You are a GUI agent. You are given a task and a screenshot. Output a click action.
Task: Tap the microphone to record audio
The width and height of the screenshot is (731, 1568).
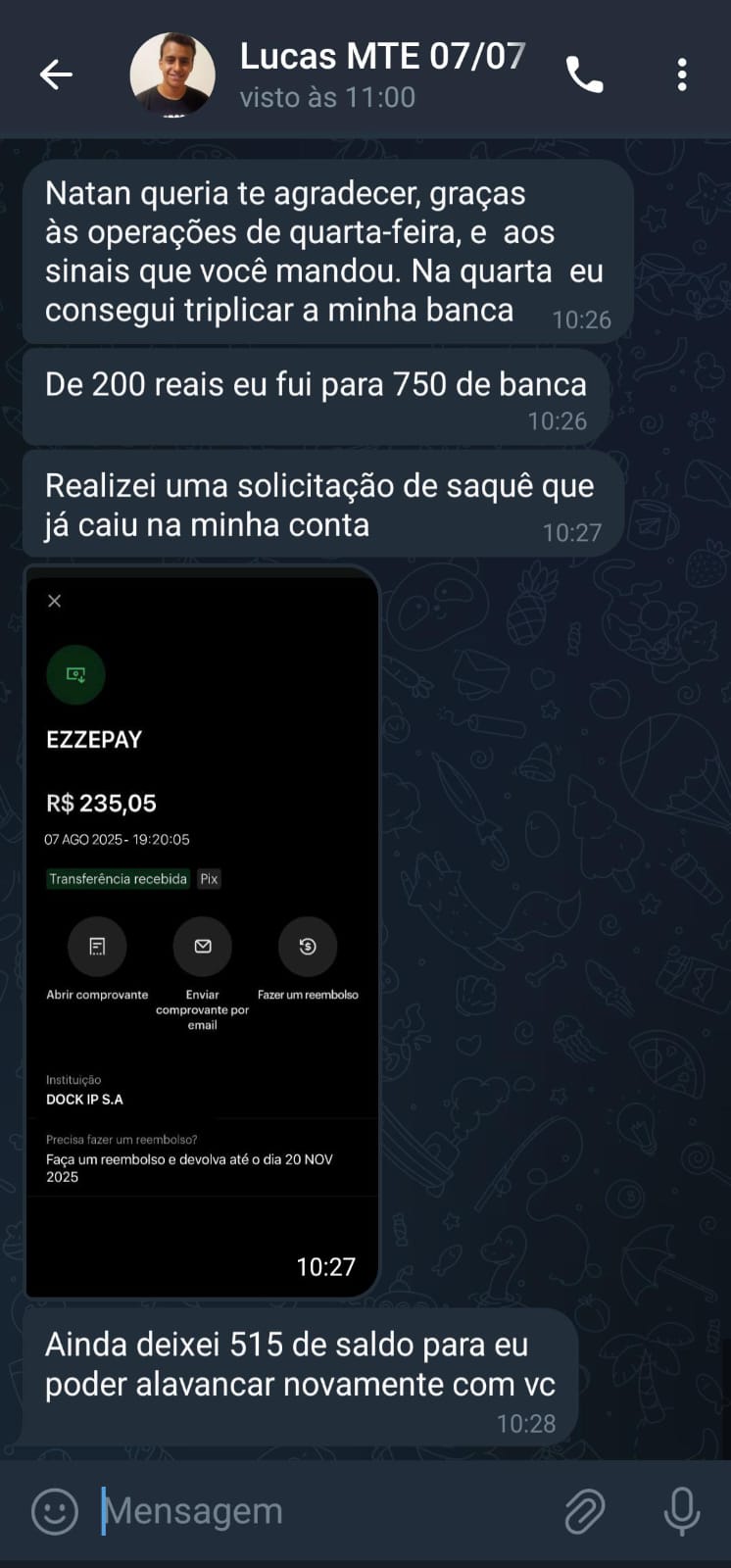[x=681, y=1511]
